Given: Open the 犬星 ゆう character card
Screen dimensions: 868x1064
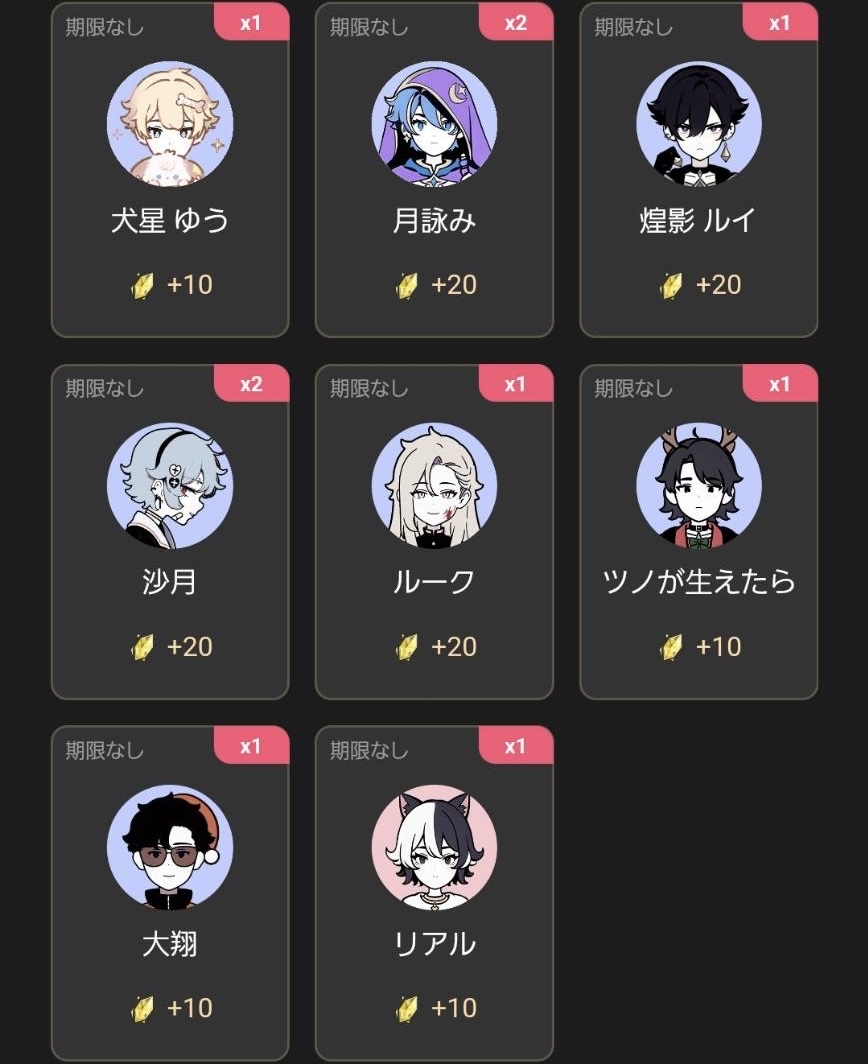Looking at the screenshot, I should tap(170, 170).
